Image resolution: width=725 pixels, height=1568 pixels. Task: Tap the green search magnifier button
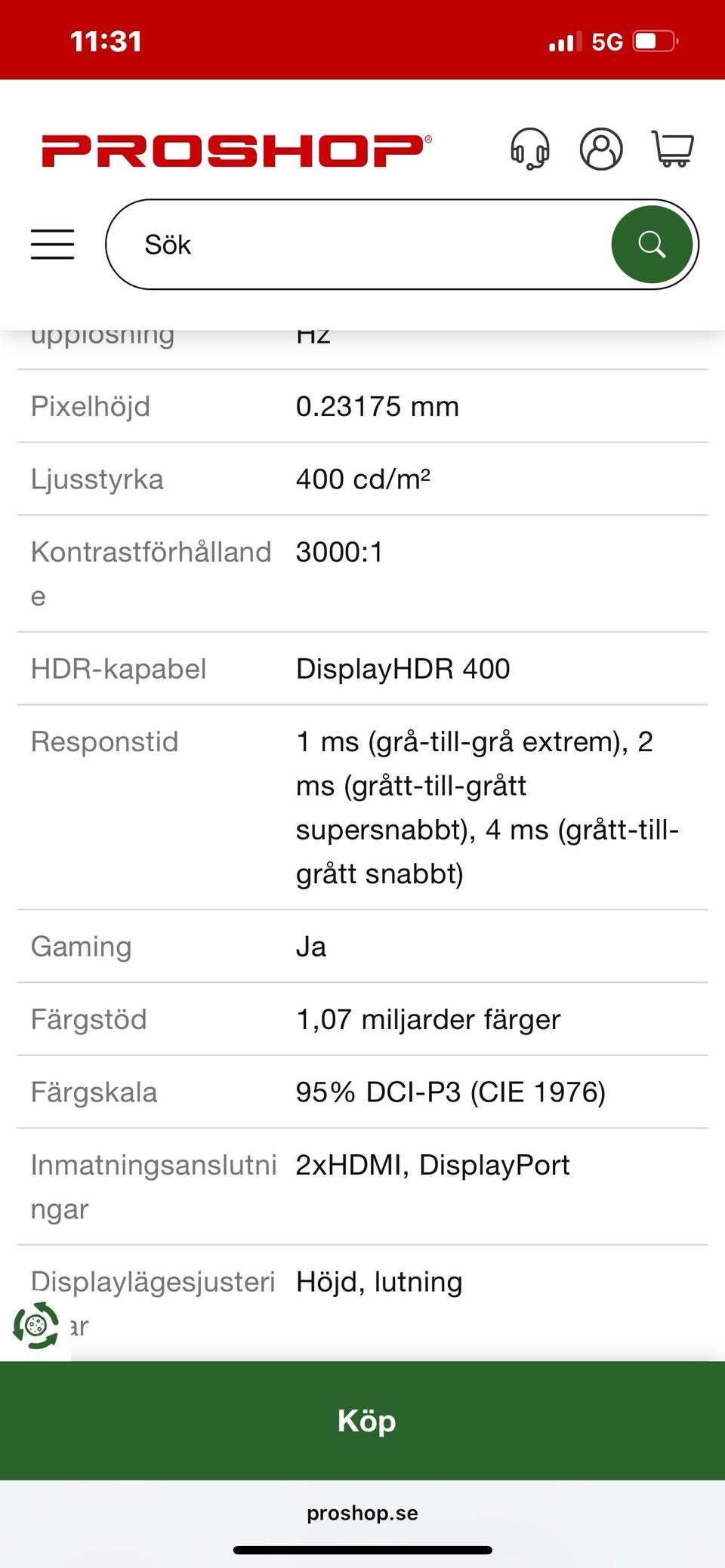(652, 245)
